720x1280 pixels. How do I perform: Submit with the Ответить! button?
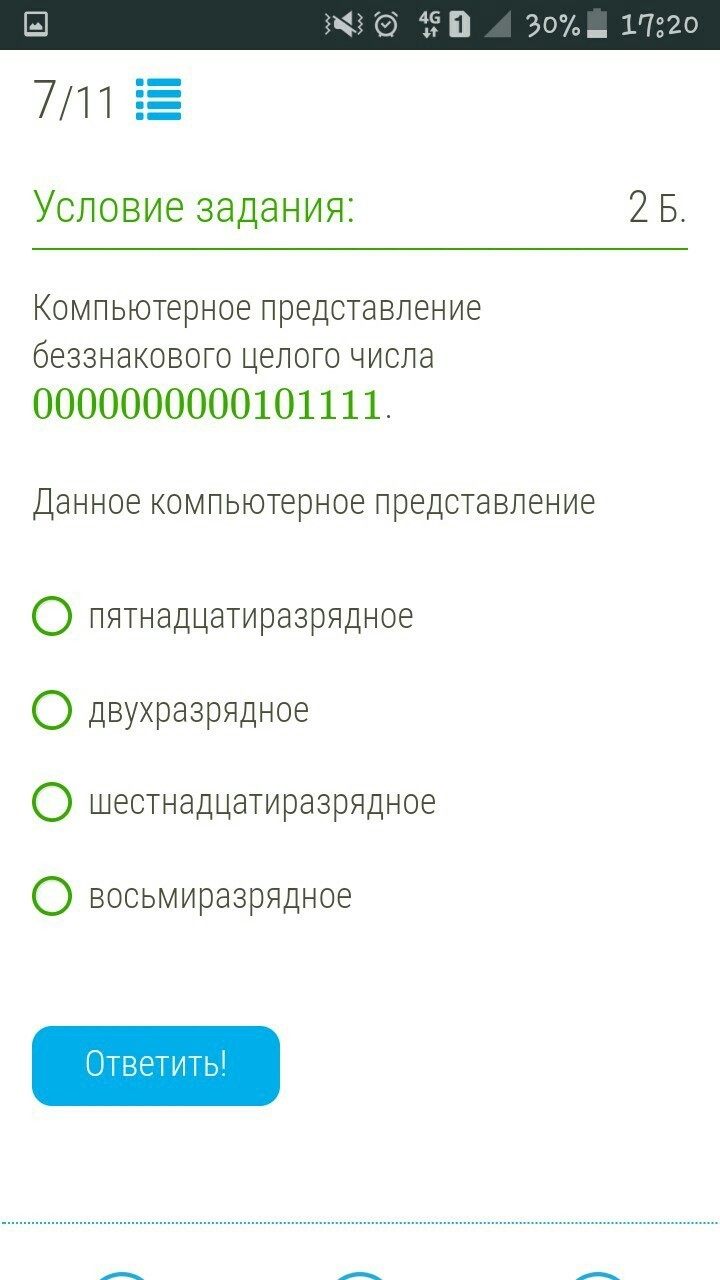tap(156, 1065)
